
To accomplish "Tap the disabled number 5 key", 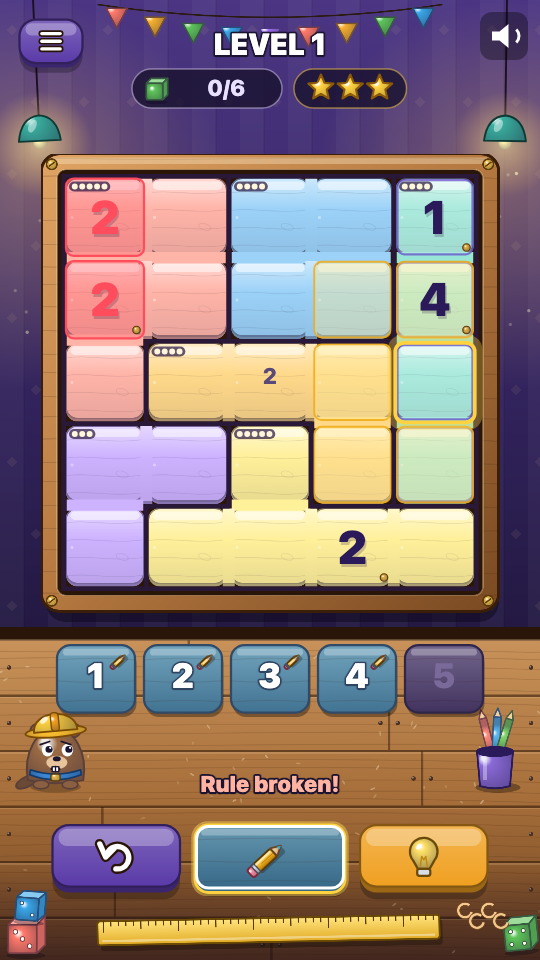I will 444,678.
